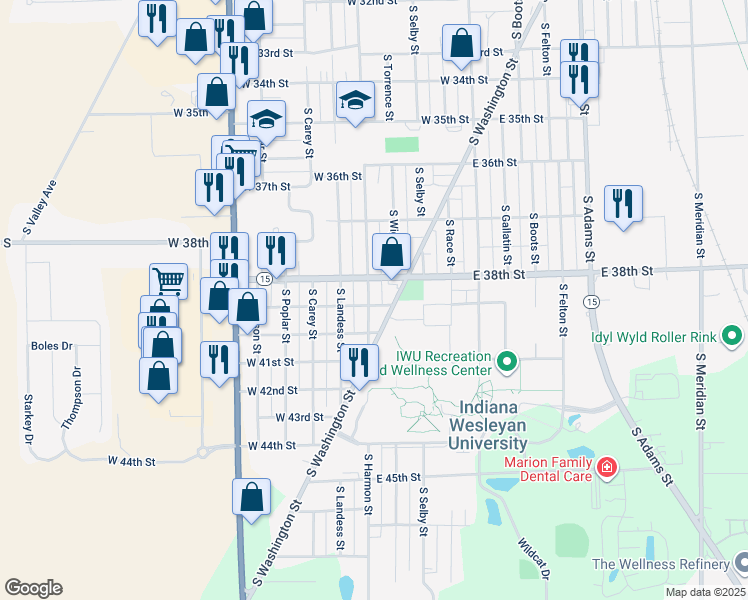Open the restaurant marker on S Adams St

623,204
